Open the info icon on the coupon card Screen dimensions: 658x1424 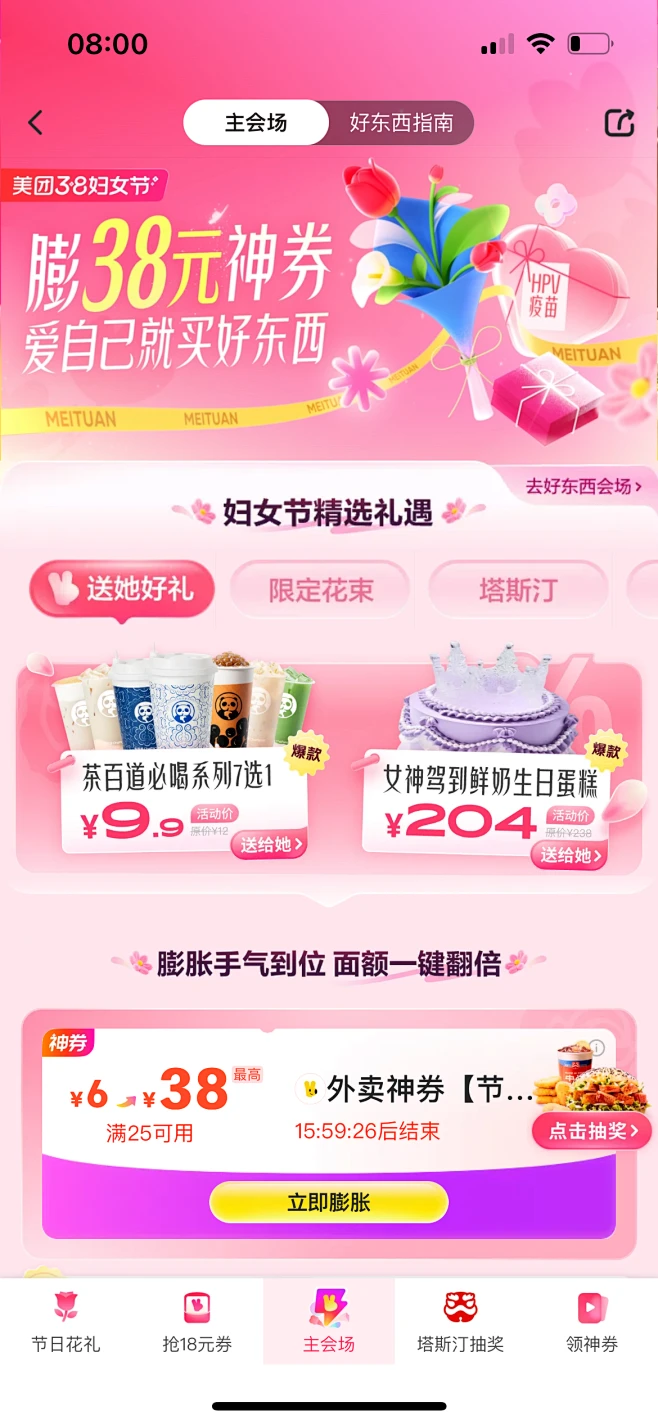click(x=597, y=1048)
